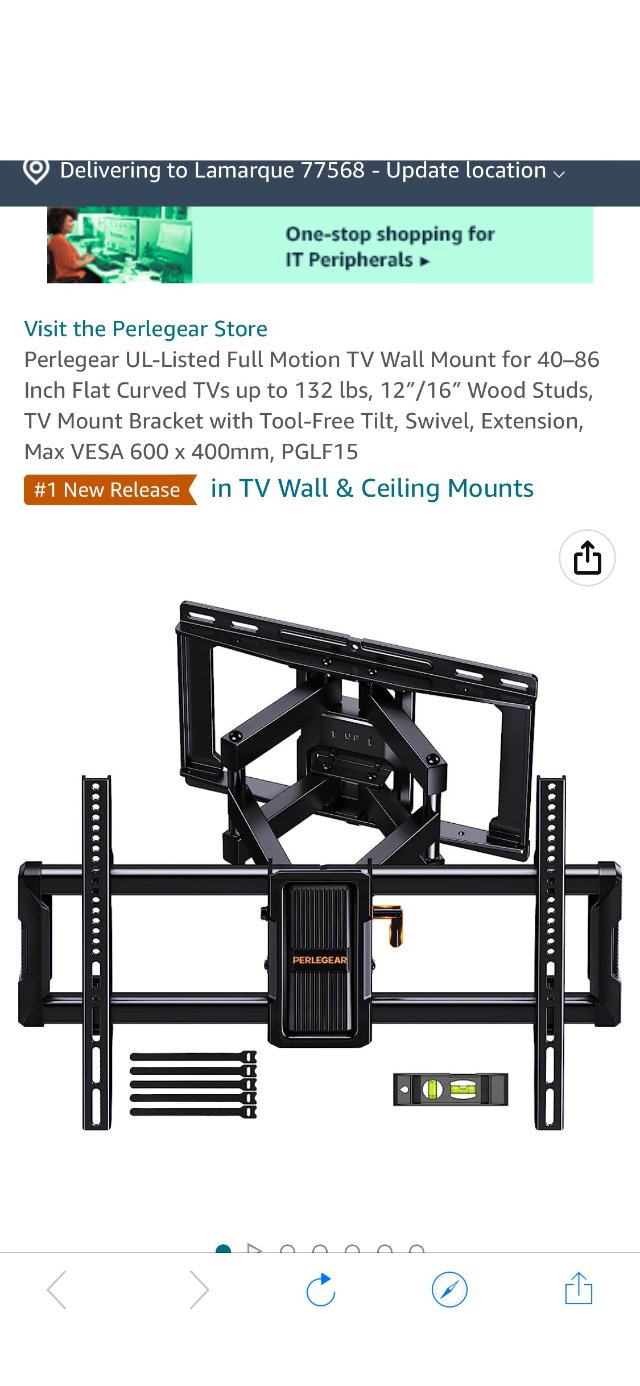Image resolution: width=640 pixels, height=1386 pixels.
Task: Open this page in Safari
Action: point(450,1290)
